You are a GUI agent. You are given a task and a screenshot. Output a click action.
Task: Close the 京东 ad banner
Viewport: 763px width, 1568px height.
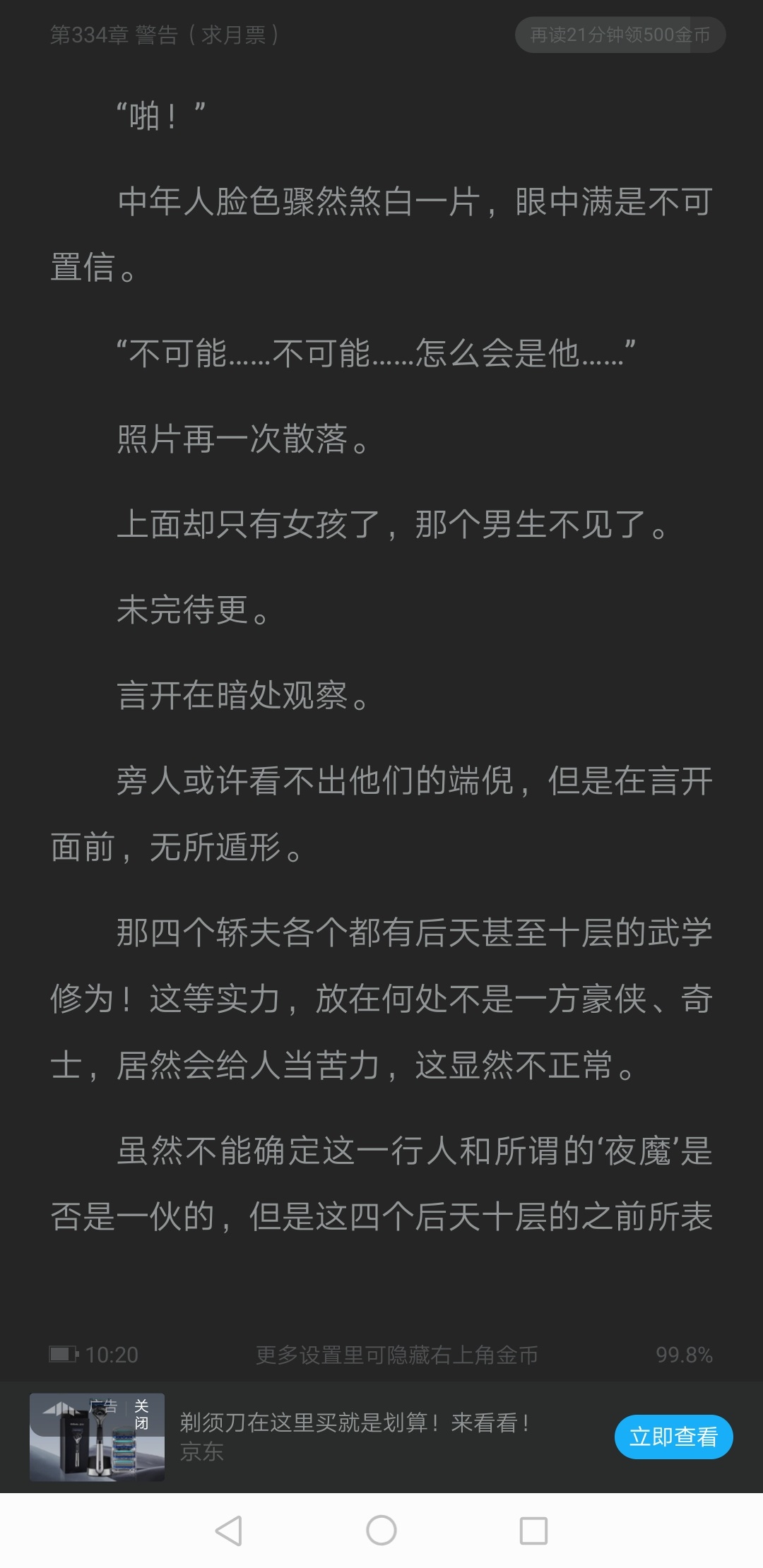click(141, 1415)
